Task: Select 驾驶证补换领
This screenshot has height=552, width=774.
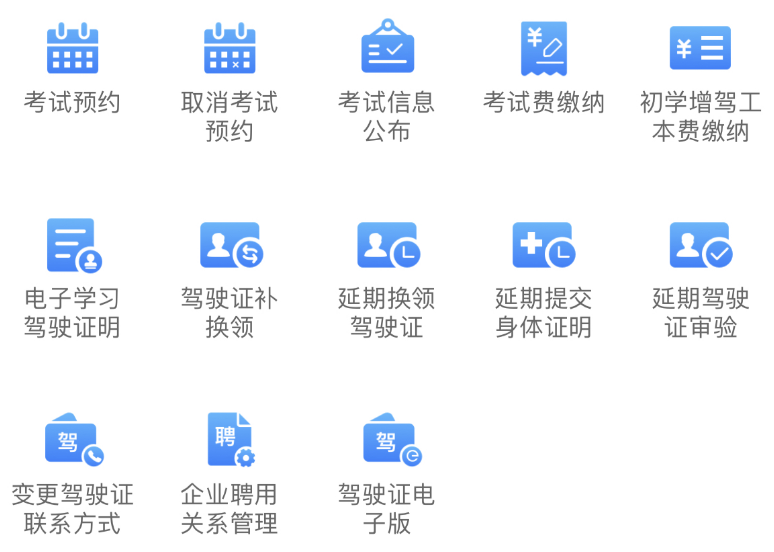Action: coord(229,246)
